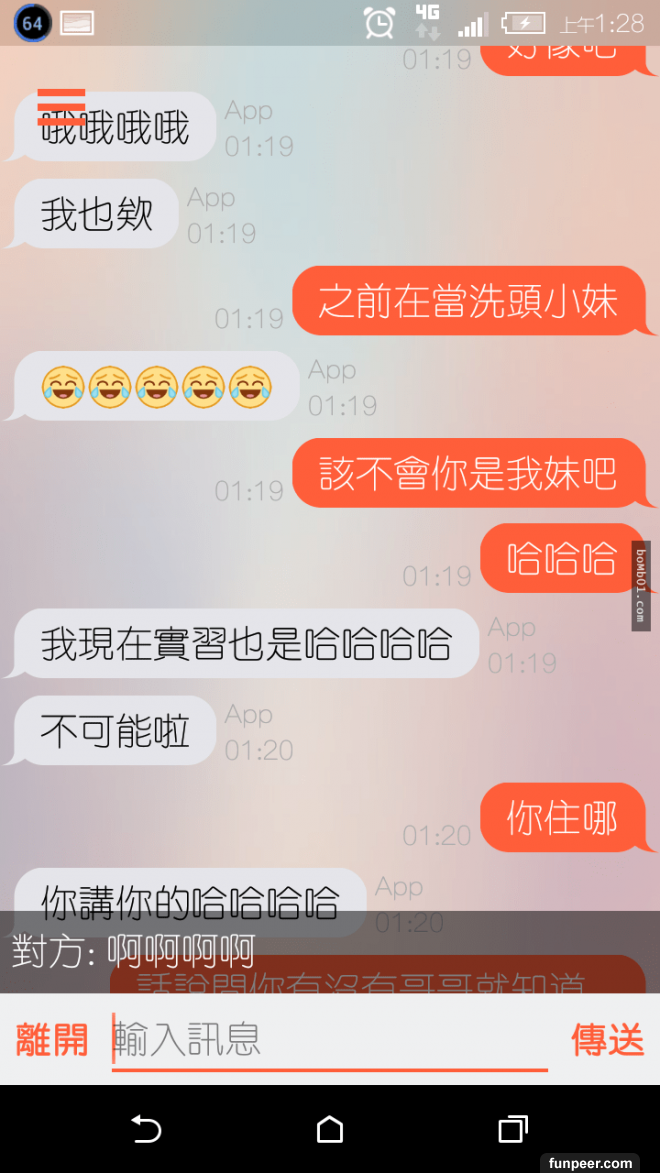The image size is (660, 1173).
Task: Focus the 輸入訊息 message field
Action: (330, 1040)
